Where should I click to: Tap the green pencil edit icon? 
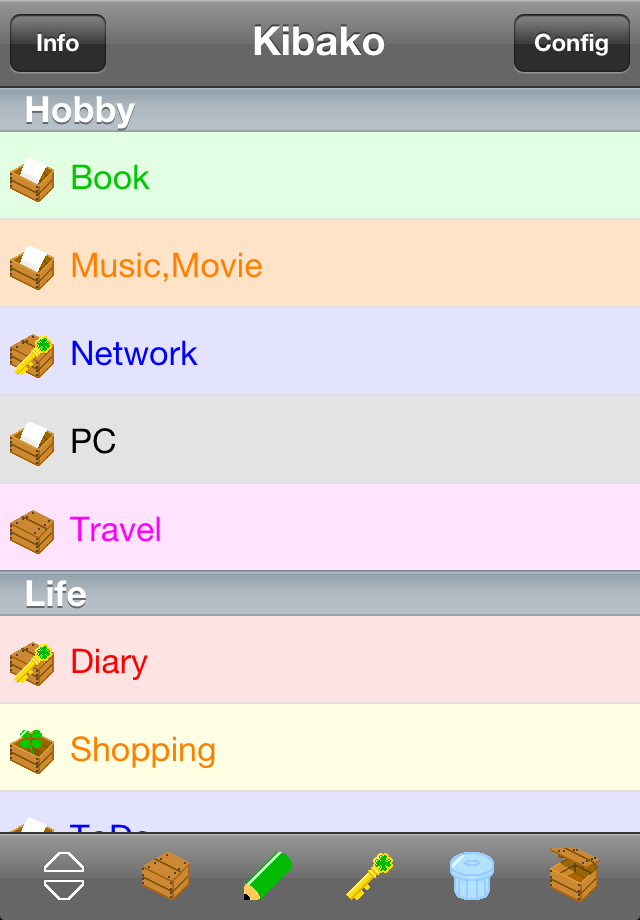[268, 877]
